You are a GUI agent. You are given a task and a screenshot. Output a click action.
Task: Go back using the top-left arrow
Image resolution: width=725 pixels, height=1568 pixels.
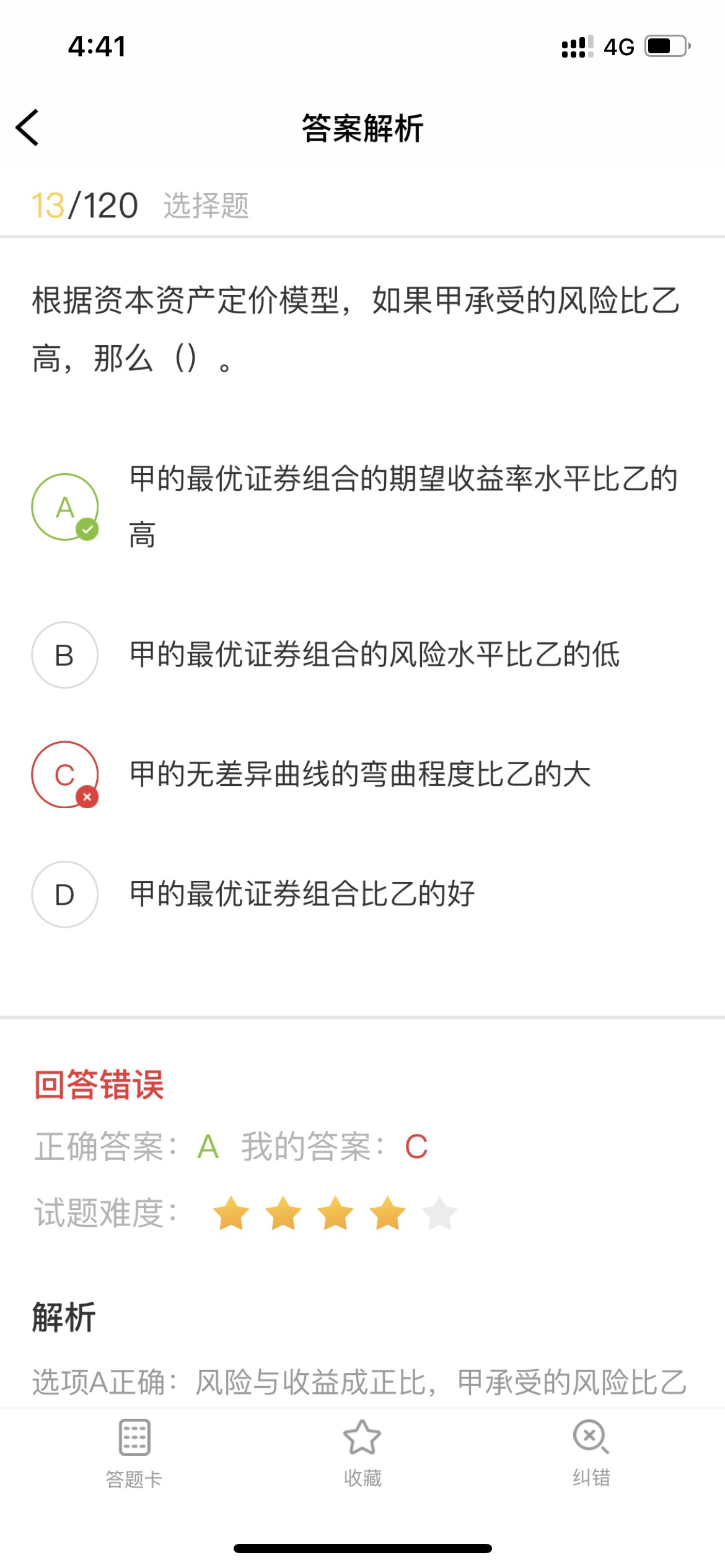point(27,128)
